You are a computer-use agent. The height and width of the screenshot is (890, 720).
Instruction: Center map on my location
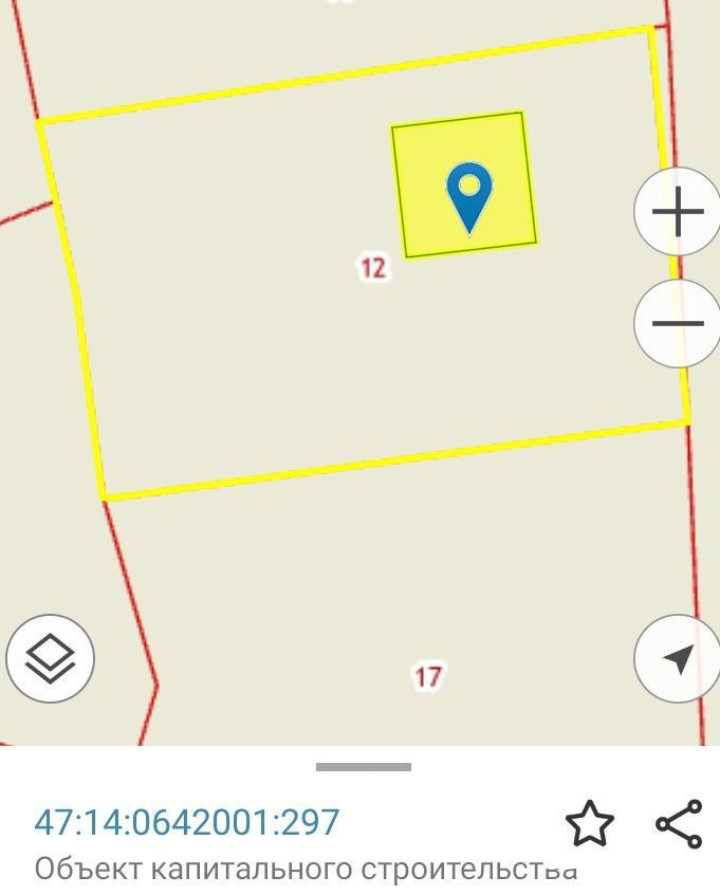click(678, 659)
